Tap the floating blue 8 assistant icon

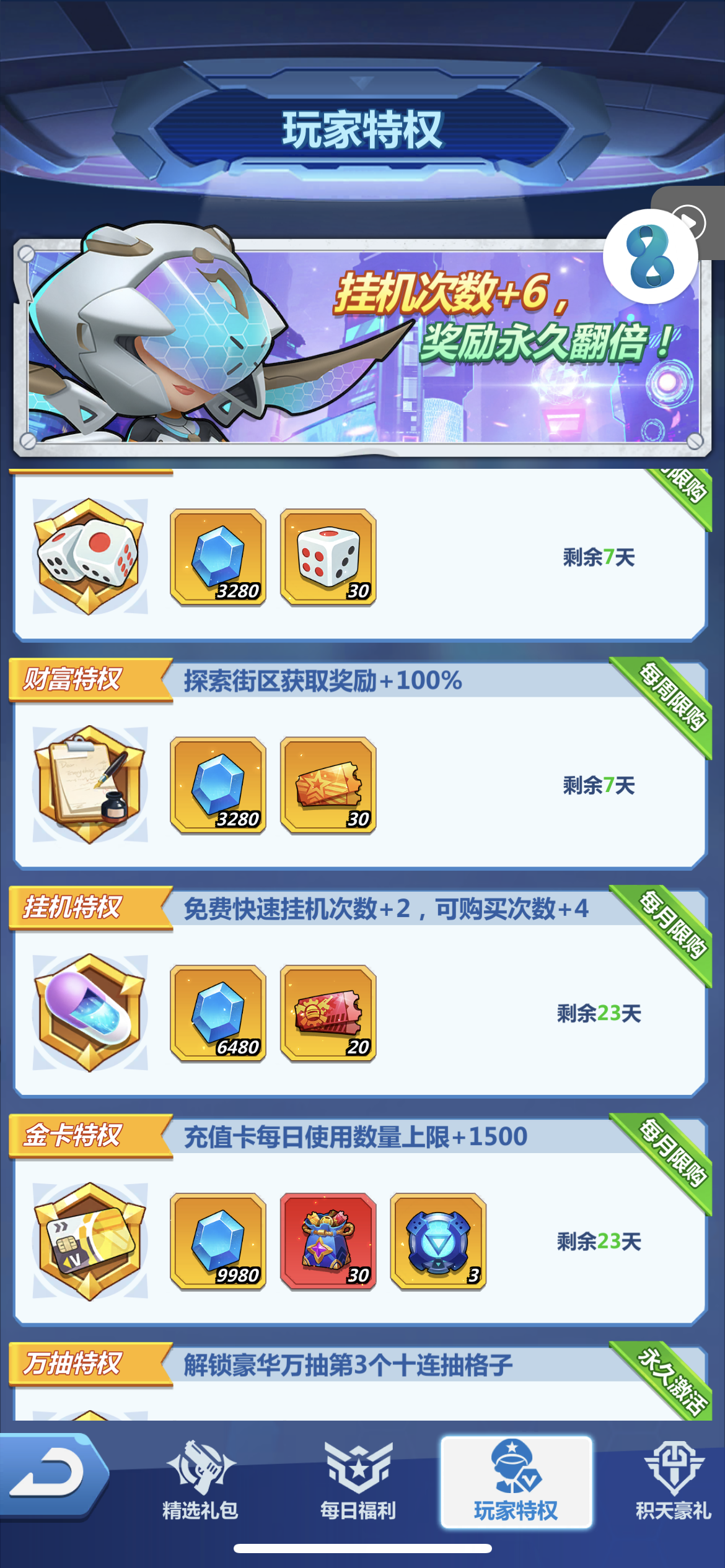click(x=651, y=256)
